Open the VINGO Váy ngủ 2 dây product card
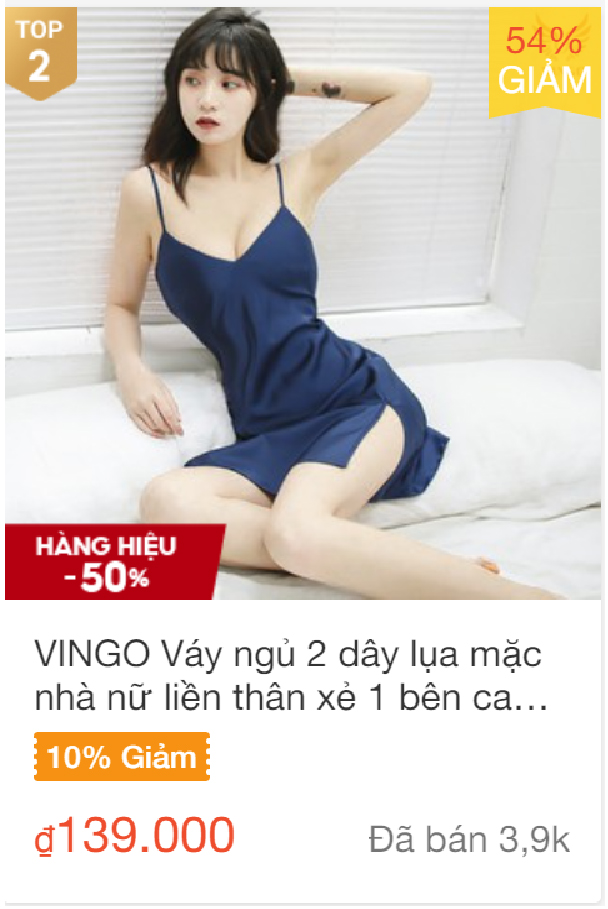Screen dimensions: 608x909 [290, 678]
